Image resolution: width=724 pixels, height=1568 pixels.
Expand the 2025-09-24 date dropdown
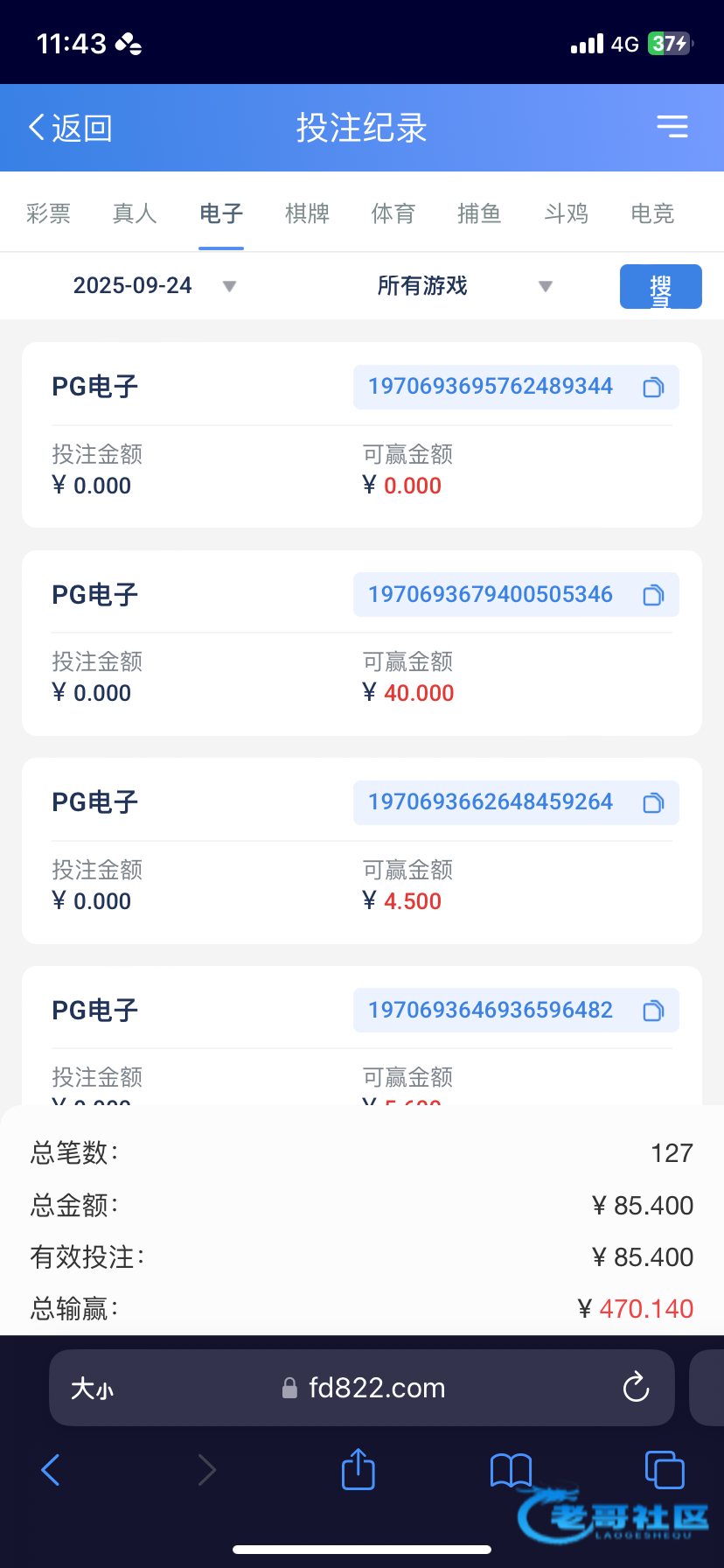(x=154, y=286)
